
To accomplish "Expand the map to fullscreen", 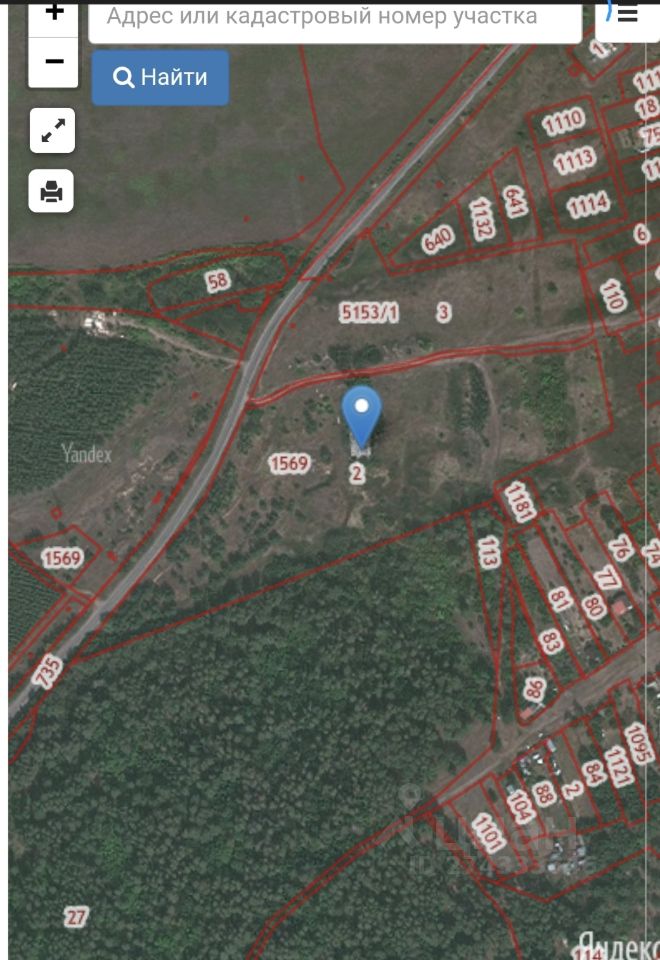I will (x=53, y=130).
